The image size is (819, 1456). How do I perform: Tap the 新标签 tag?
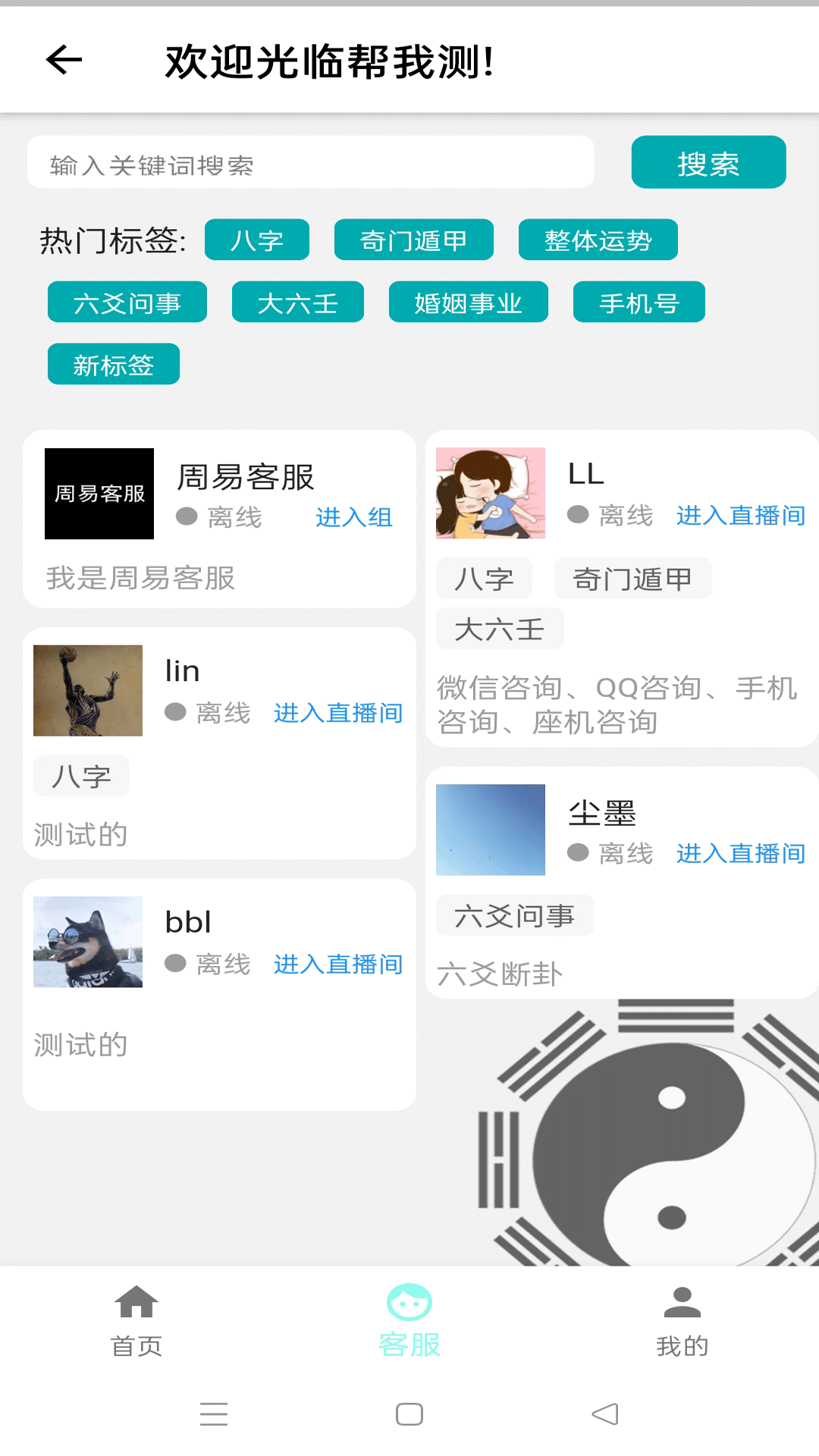click(x=114, y=365)
